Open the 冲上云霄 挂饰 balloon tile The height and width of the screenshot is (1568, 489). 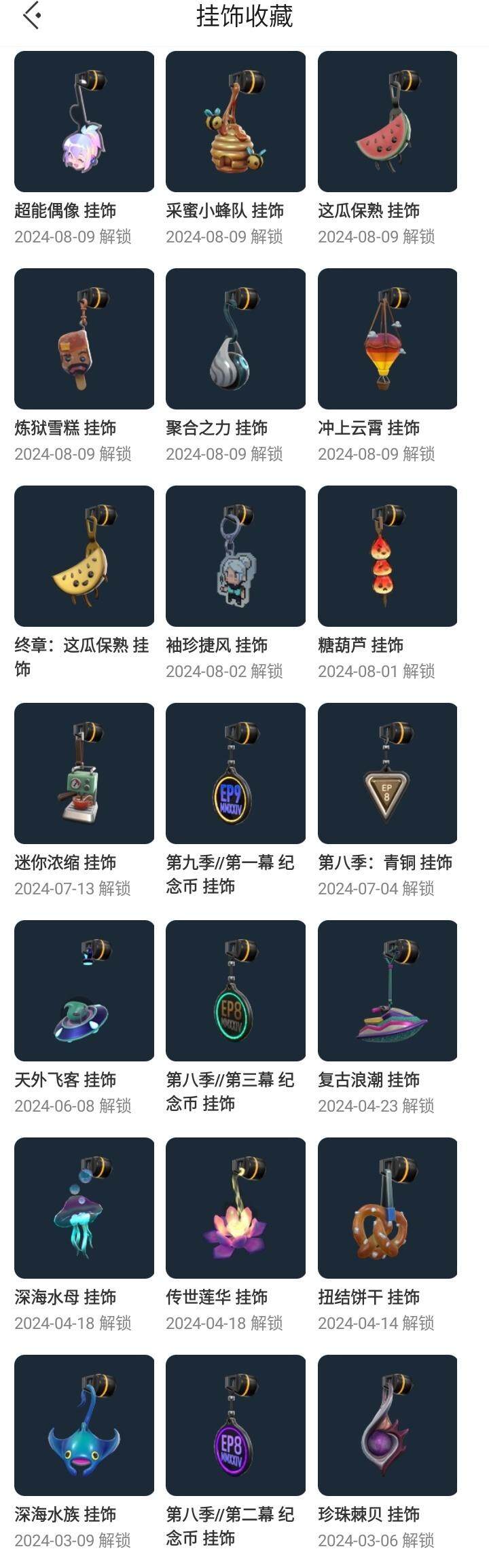tap(387, 339)
